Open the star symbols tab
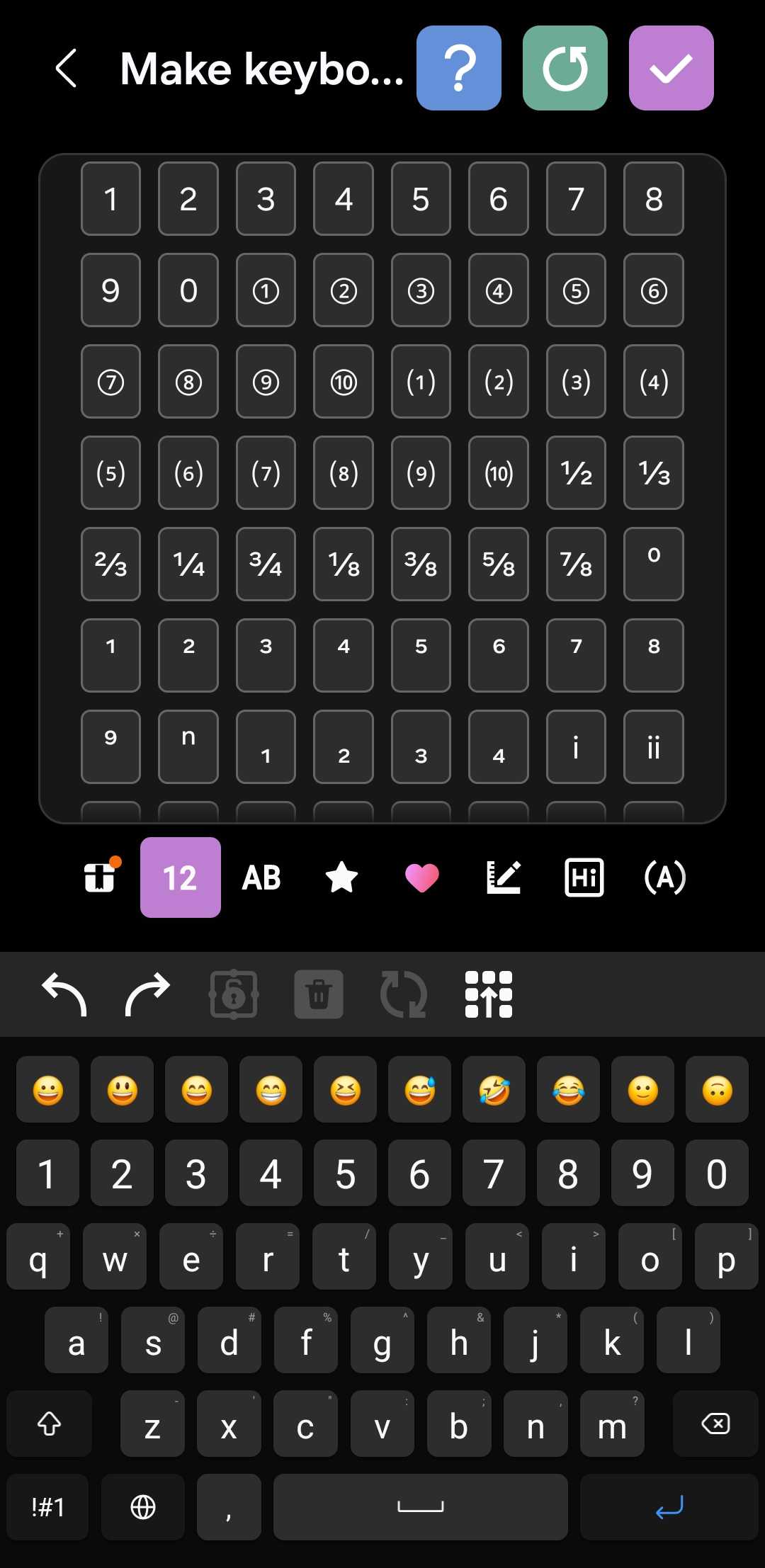The height and width of the screenshot is (1568, 765). [341, 878]
